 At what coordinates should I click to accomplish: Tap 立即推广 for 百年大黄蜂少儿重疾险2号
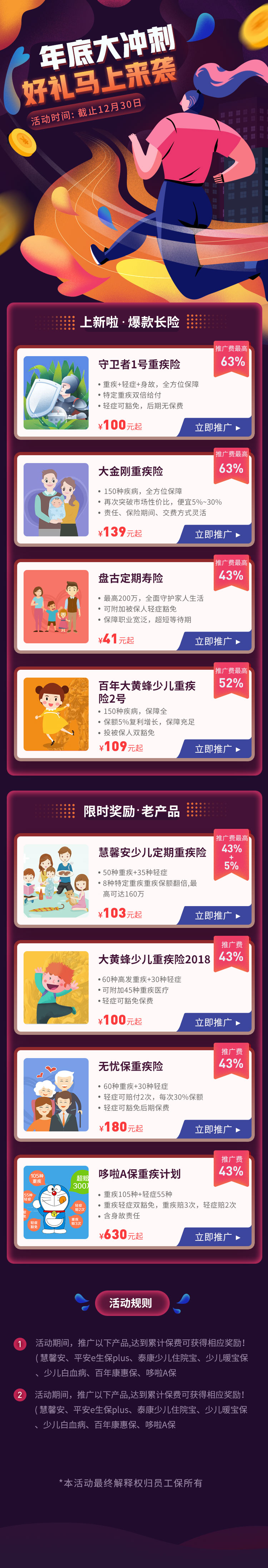point(216,749)
